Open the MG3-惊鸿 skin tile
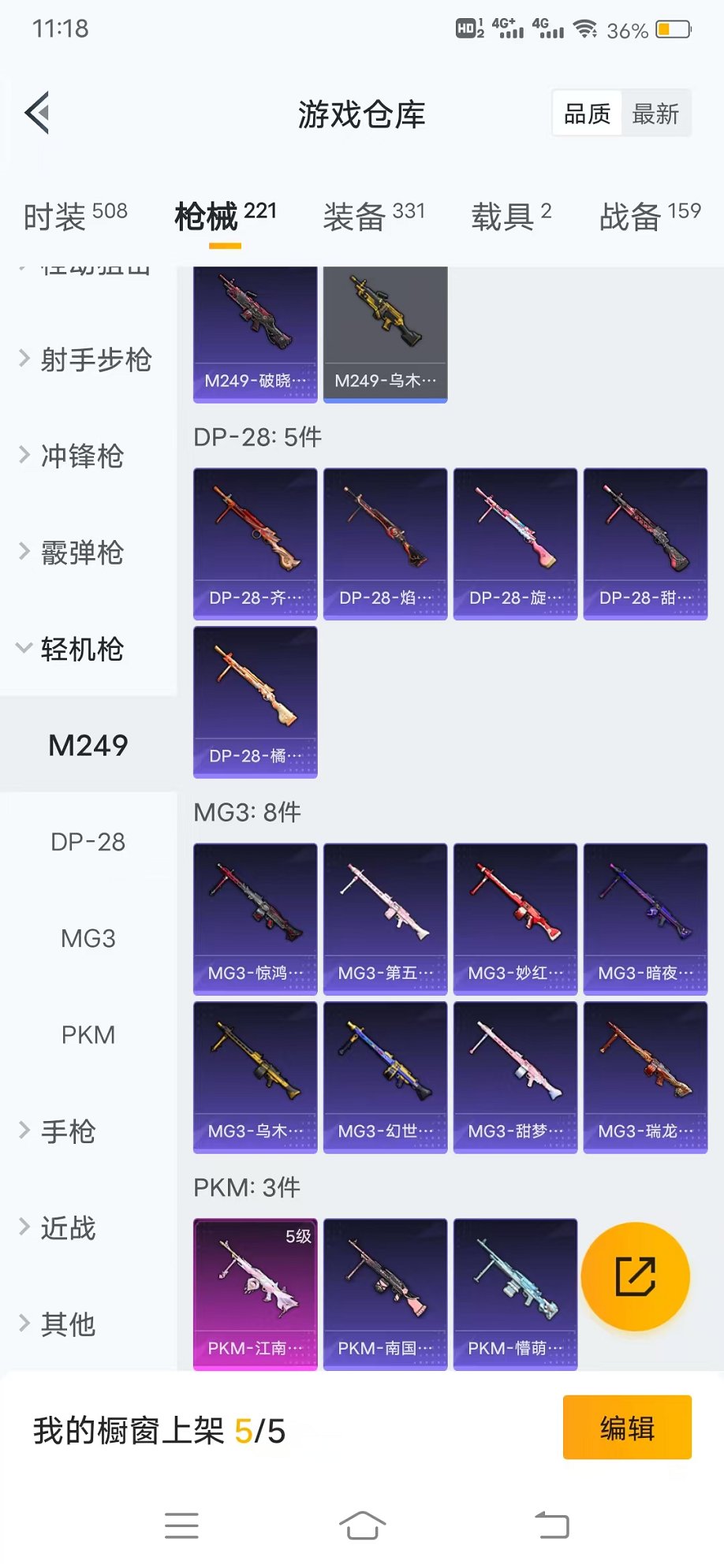Viewport: 724px width, 1568px height. [x=255, y=918]
